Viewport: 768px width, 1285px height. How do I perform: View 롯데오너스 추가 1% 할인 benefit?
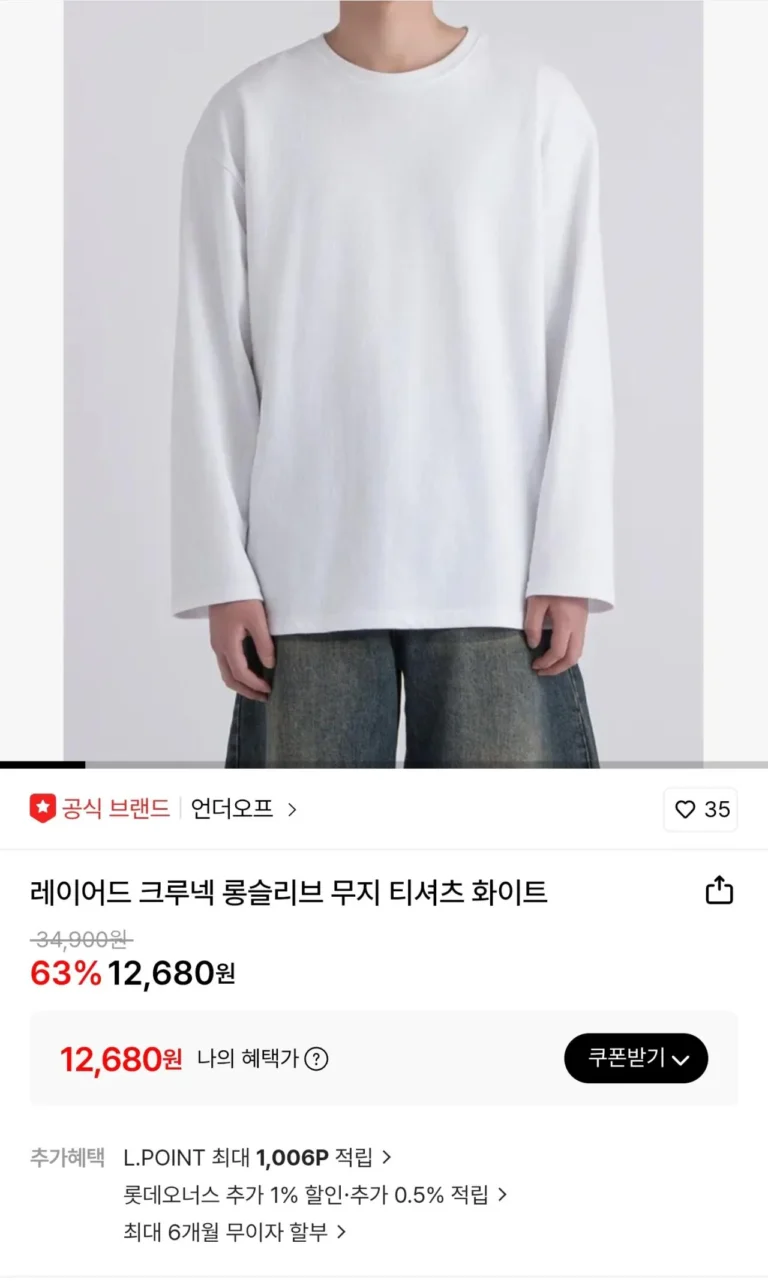315,1194
